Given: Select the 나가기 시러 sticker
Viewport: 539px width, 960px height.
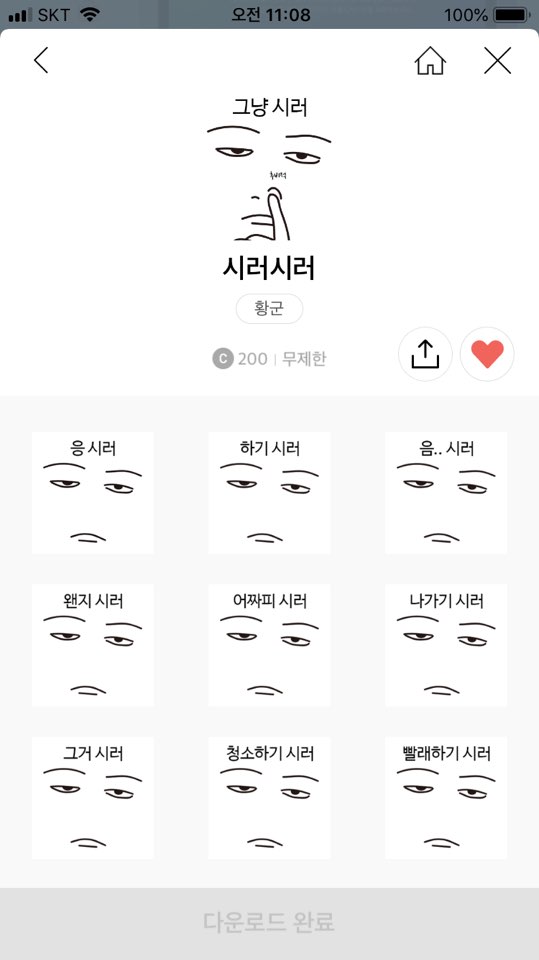Looking at the screenshot, I should [446, 645].
